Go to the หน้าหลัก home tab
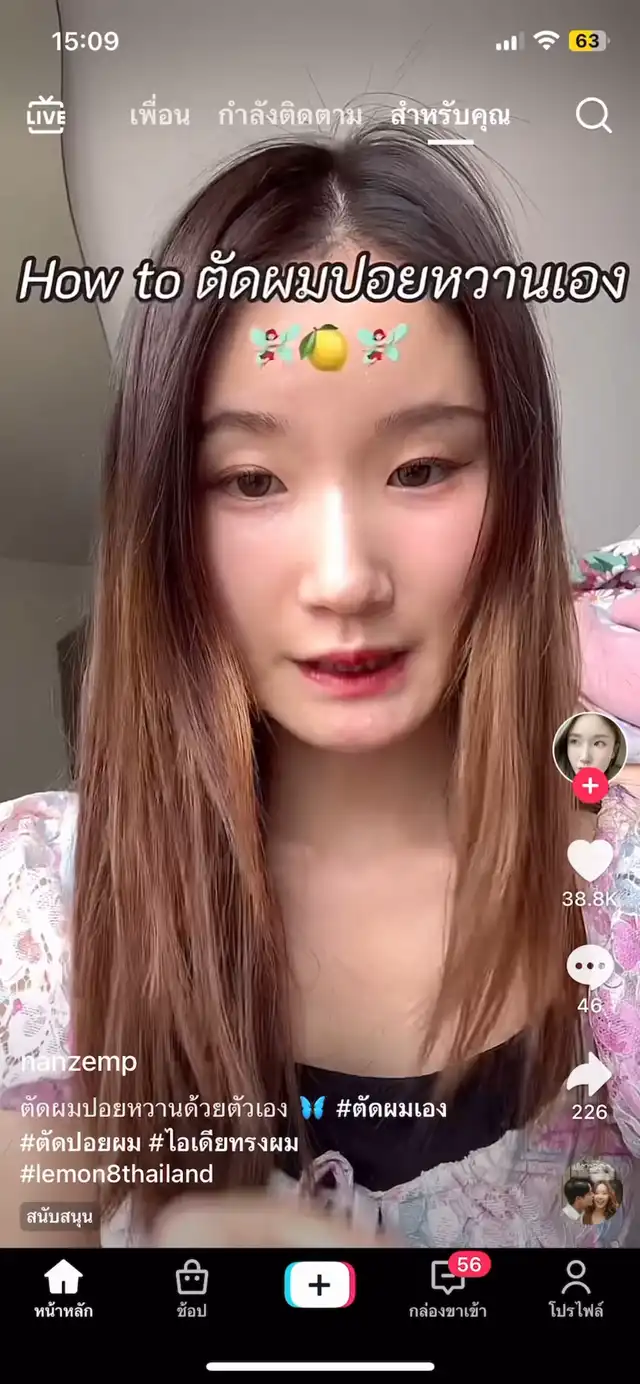Screen dimensions: 640x1384 (63, 1288)
